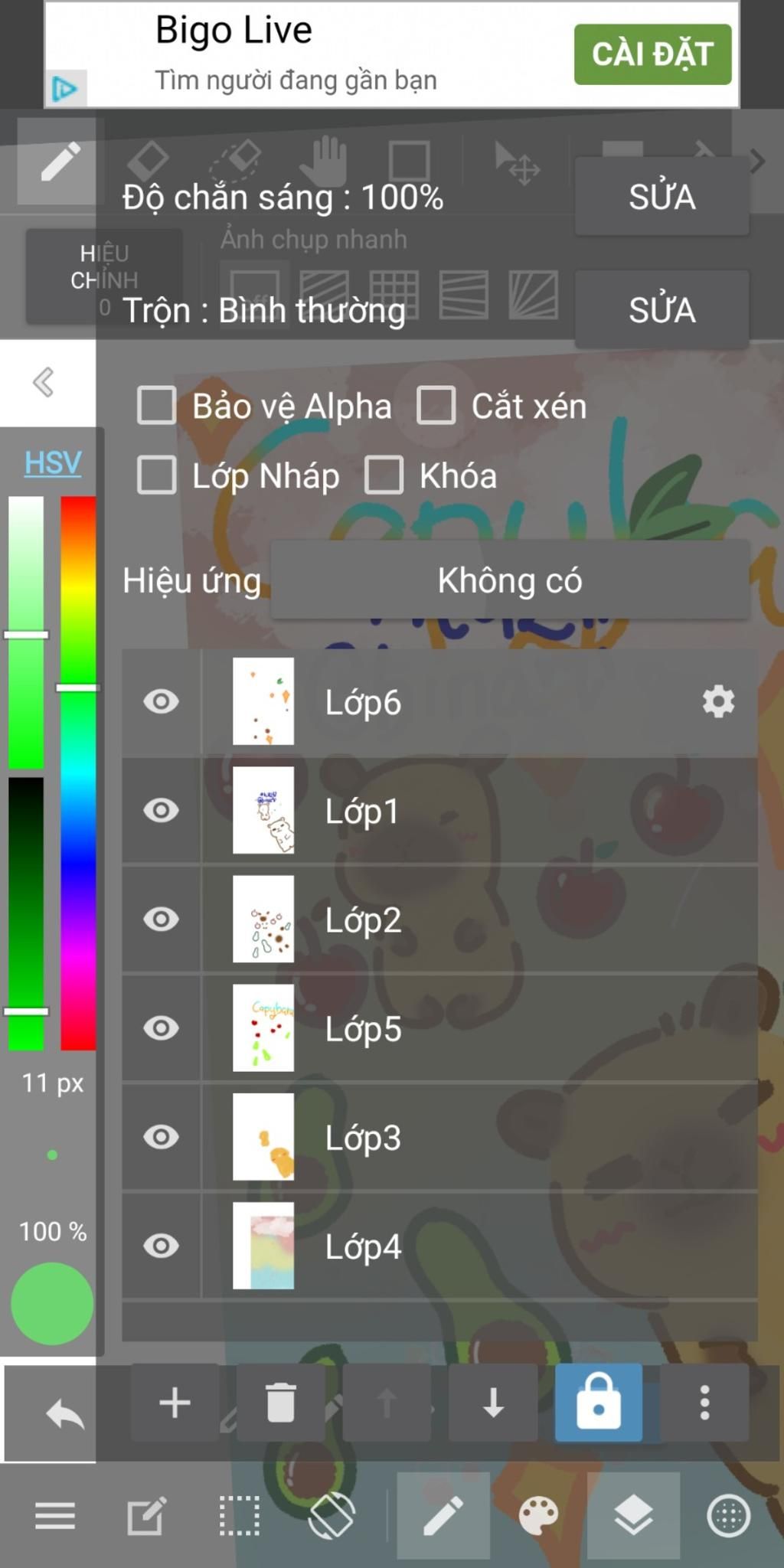Check the Cắt xén clipping option
This screenshot has width=784, height=1568.
436,405
